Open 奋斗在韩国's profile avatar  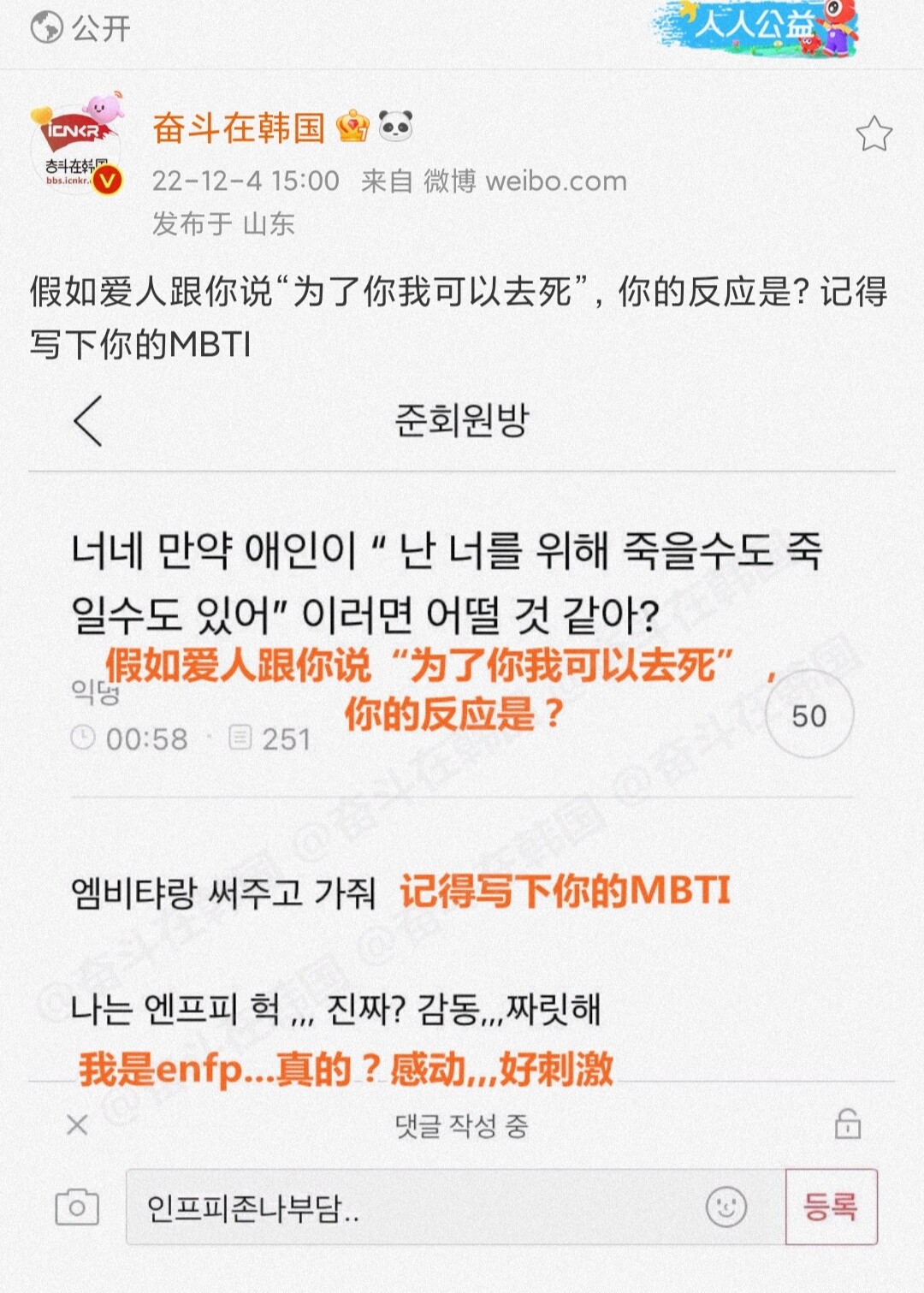[77, 147]
